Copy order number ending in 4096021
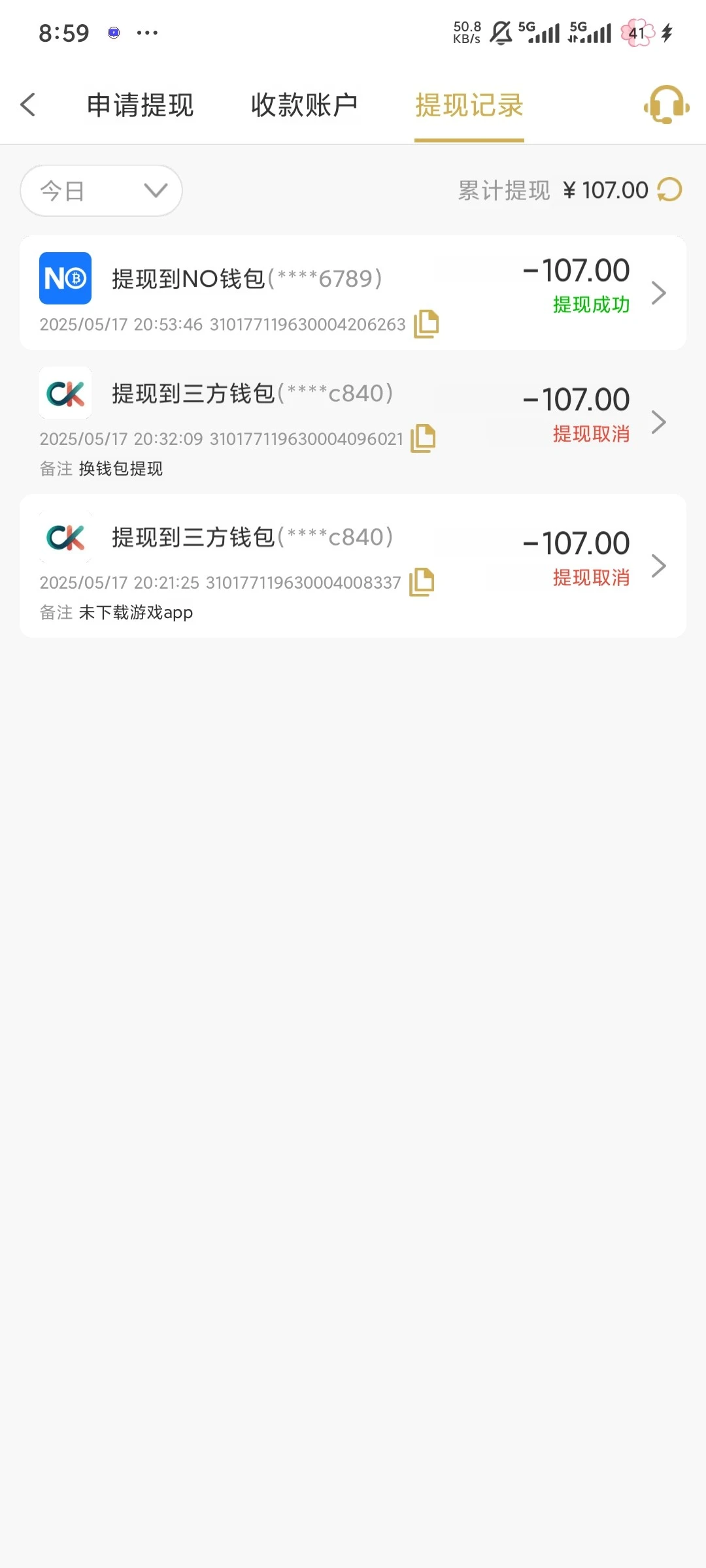This screenshot has width=706, height=1568. (423, 438)
